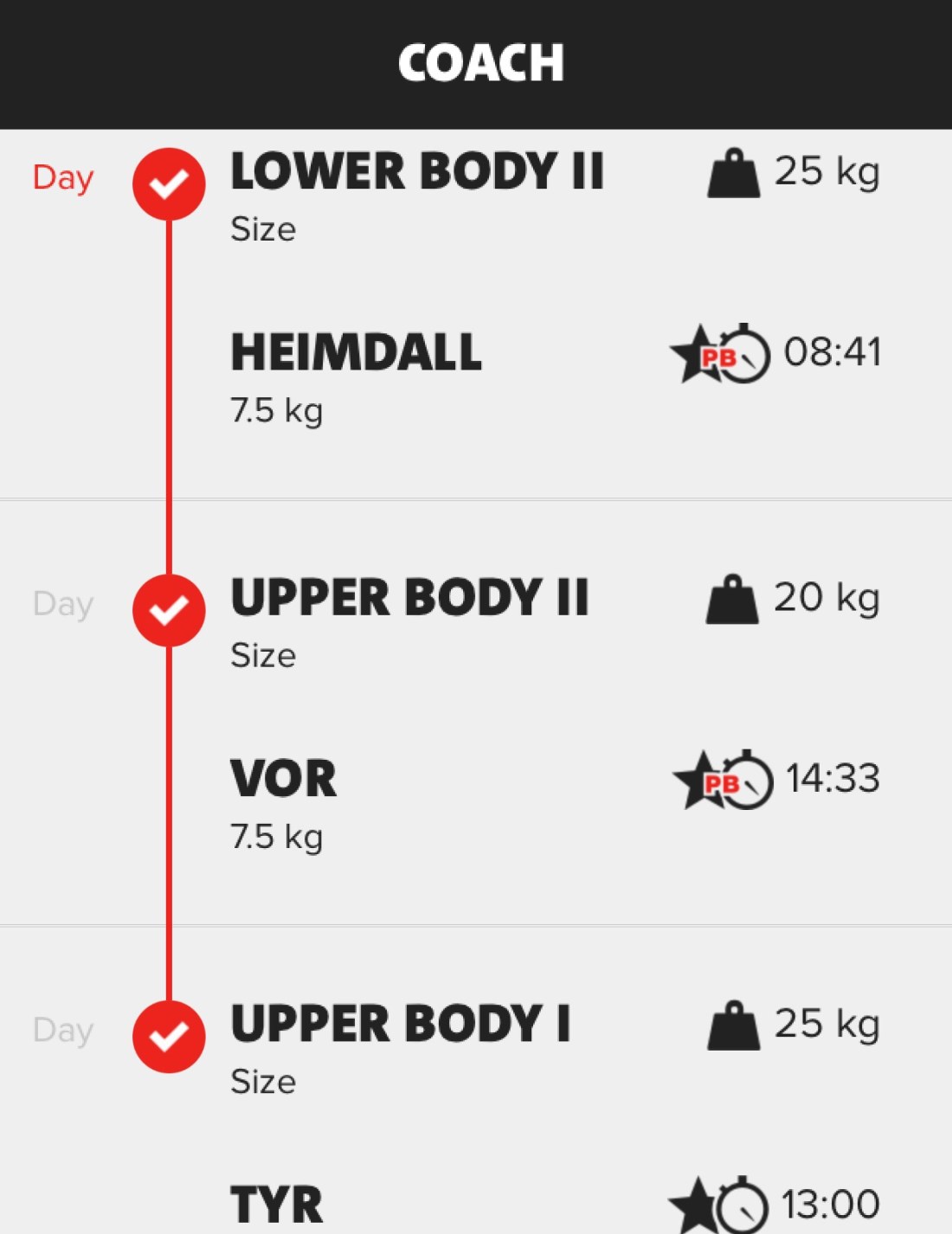Open the Upper Body I workout
Screen dimensions: 952x1234
pos(400,1025)
